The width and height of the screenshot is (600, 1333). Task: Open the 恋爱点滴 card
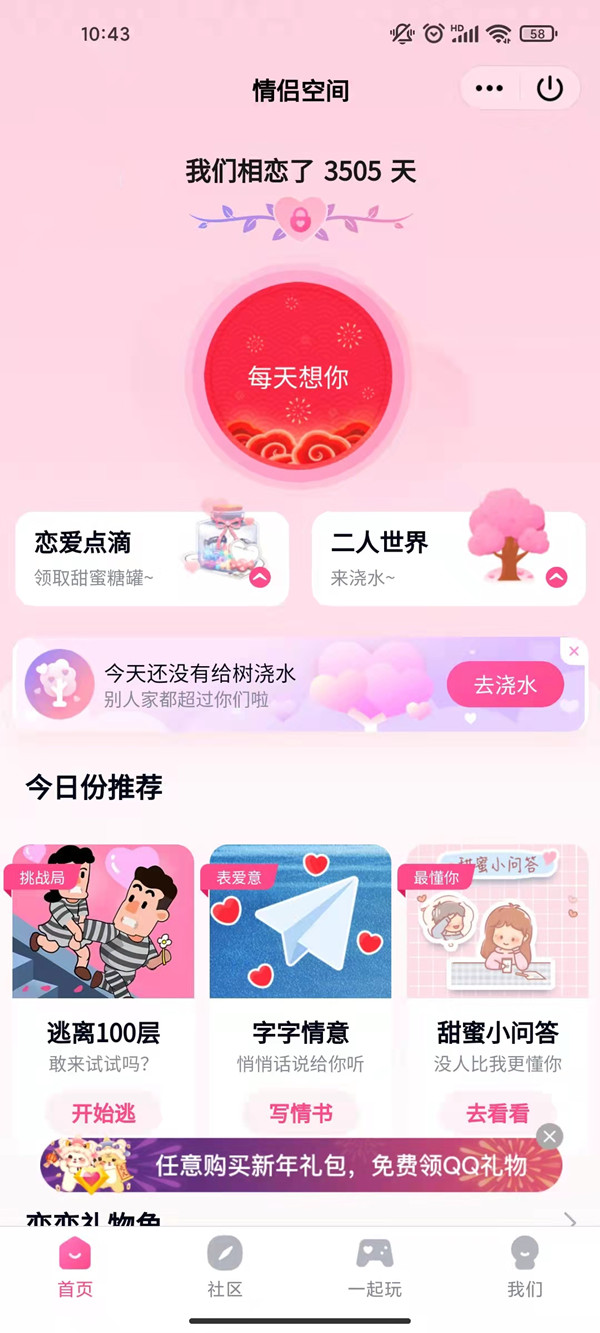(152, 558)
